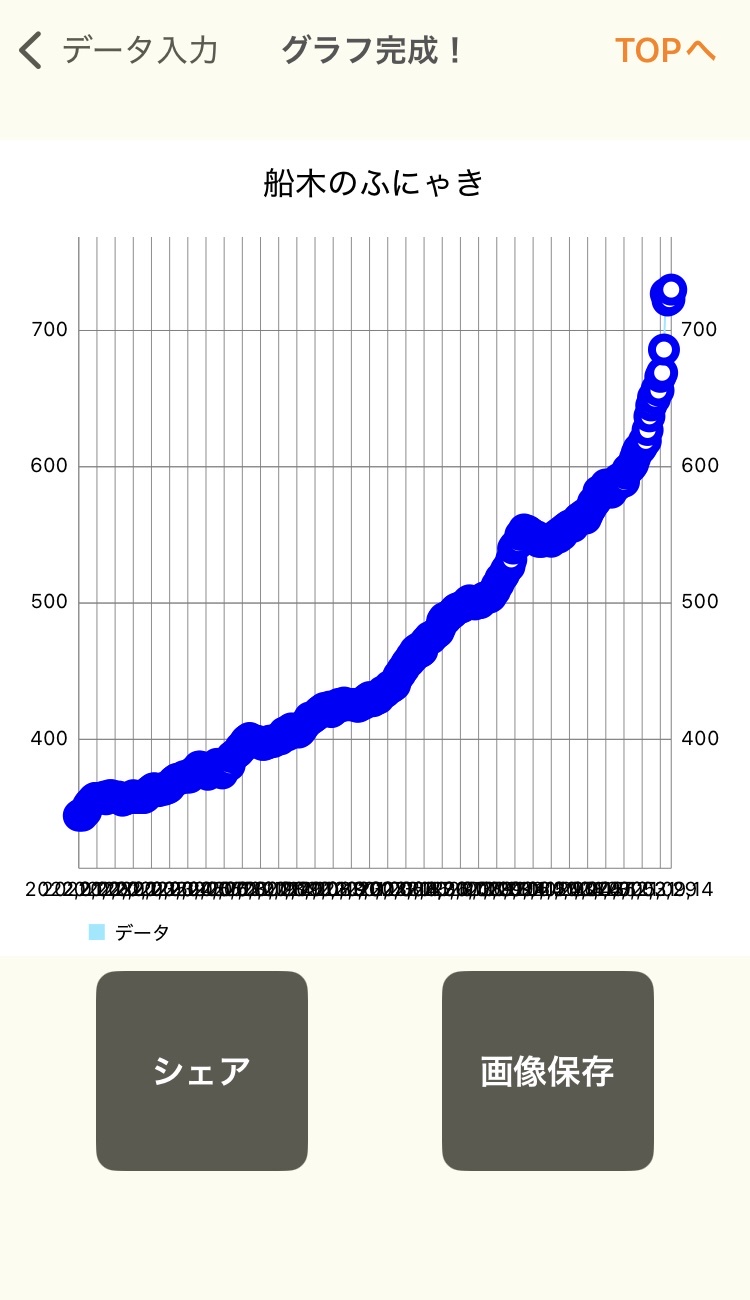The height and width of the screenshot is (1300, 750).
Task: Toggle the データ legend item
Action: [x=130, y=933]
